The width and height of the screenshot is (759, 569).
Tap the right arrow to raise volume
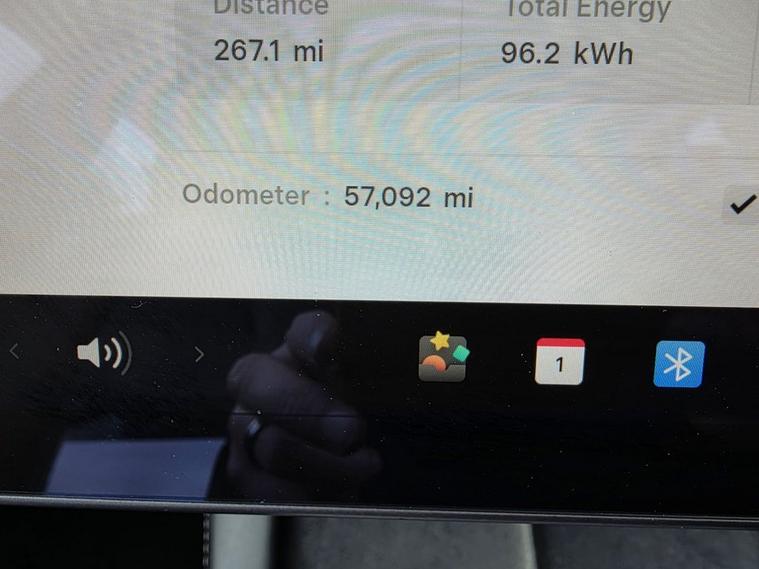click(199, 353)
